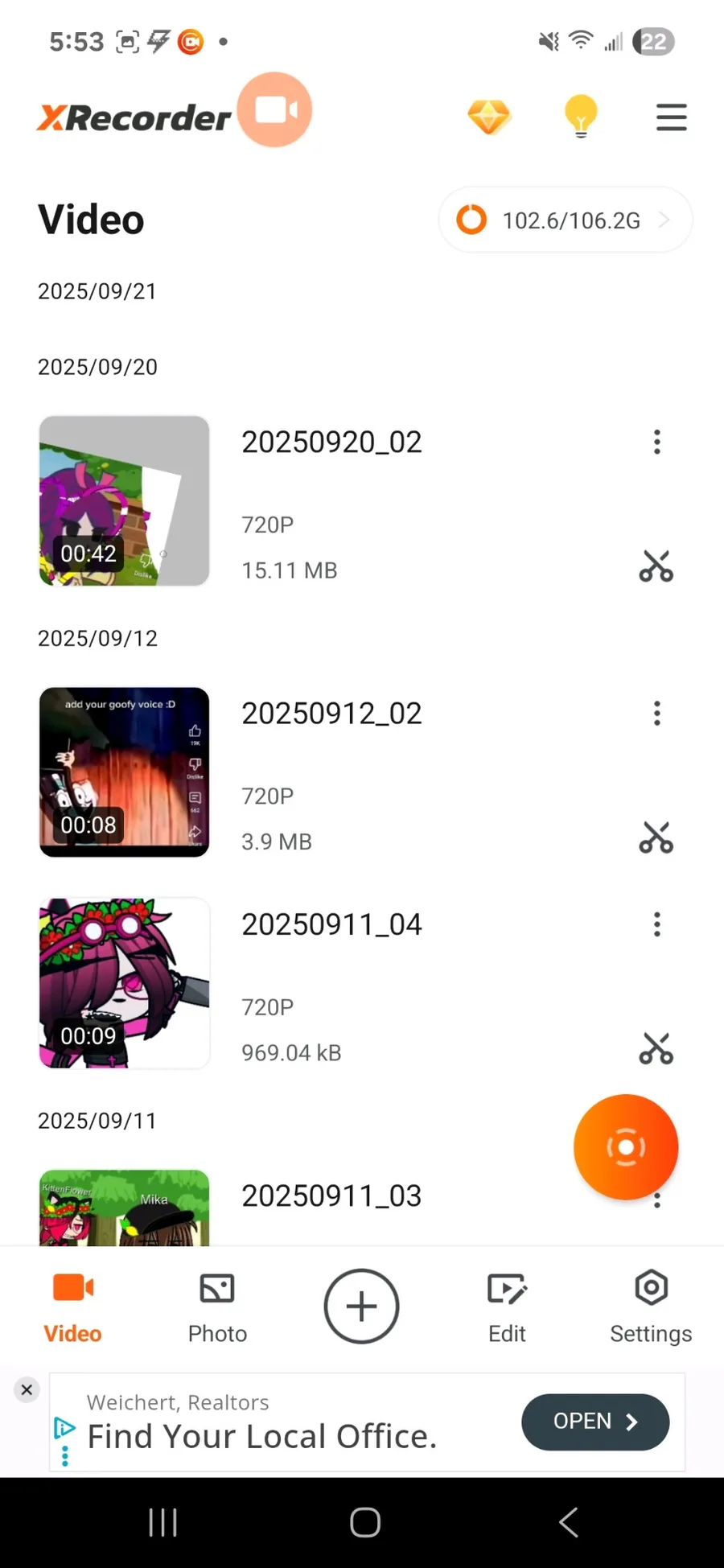Open more options for 20250920_02
The height and width of the screenshot is (1568, 724).
(657, 442)
